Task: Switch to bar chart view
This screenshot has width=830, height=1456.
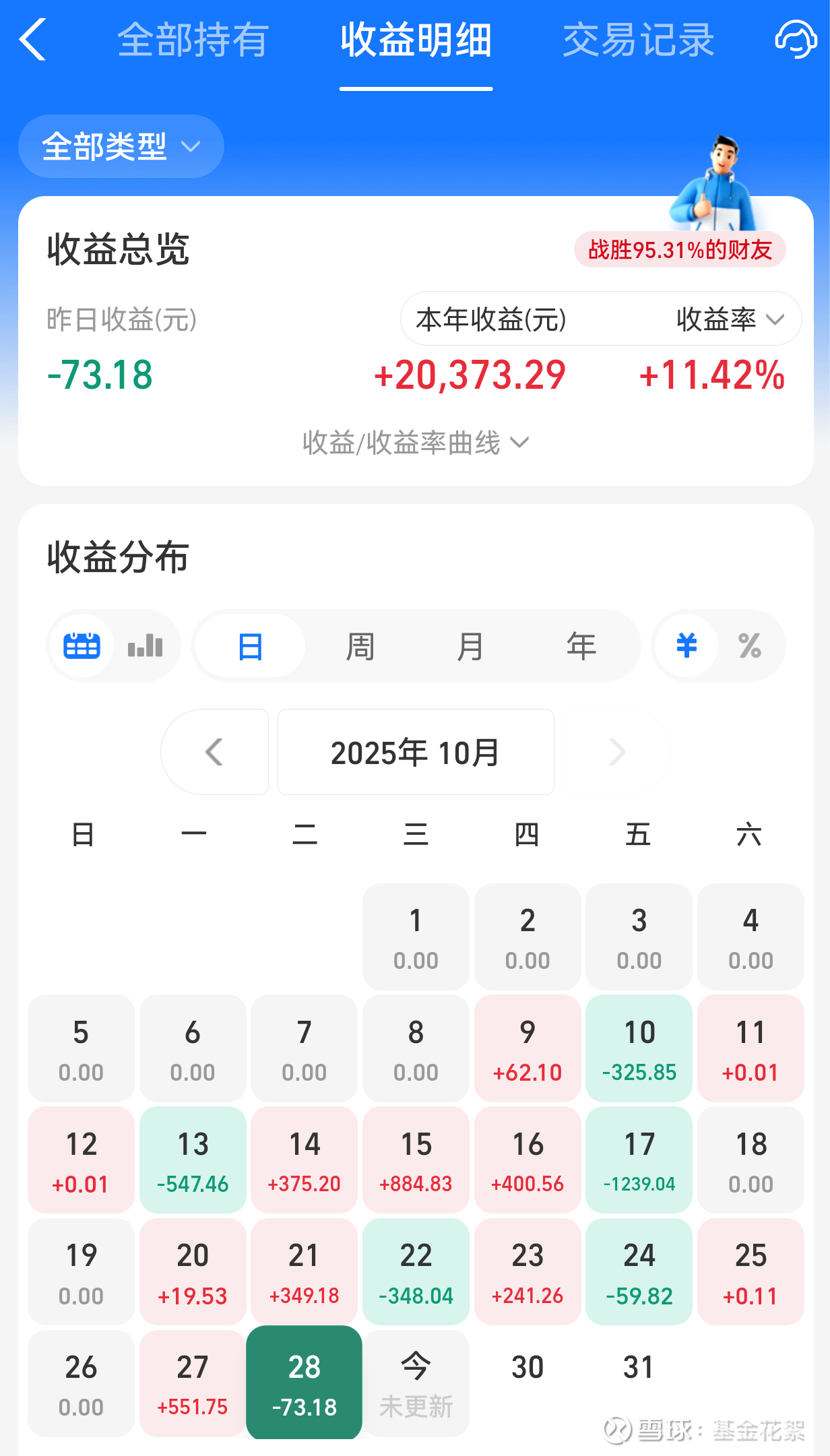Action: [146, 646]
